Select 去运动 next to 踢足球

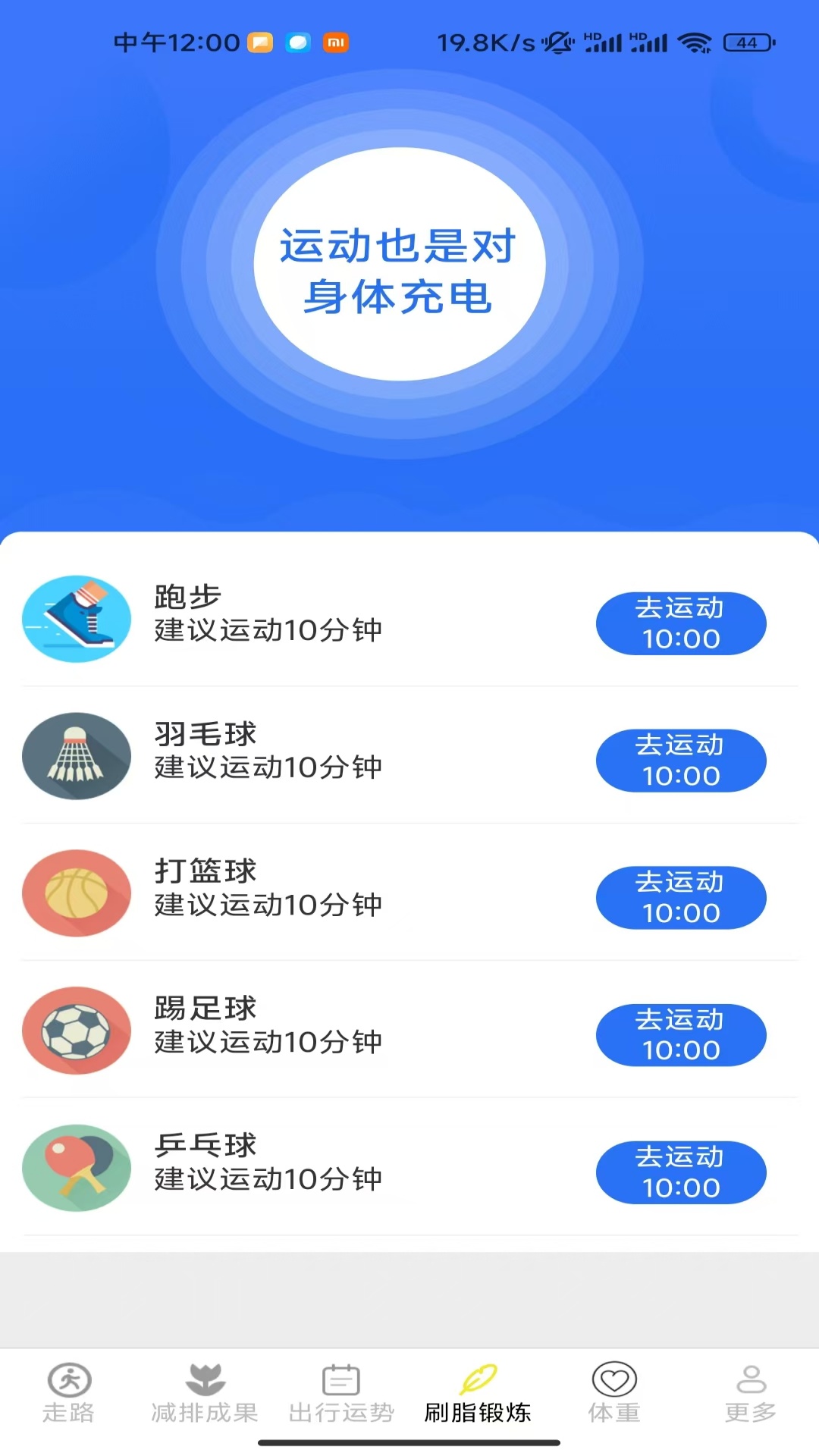(x=681, y=1035)
